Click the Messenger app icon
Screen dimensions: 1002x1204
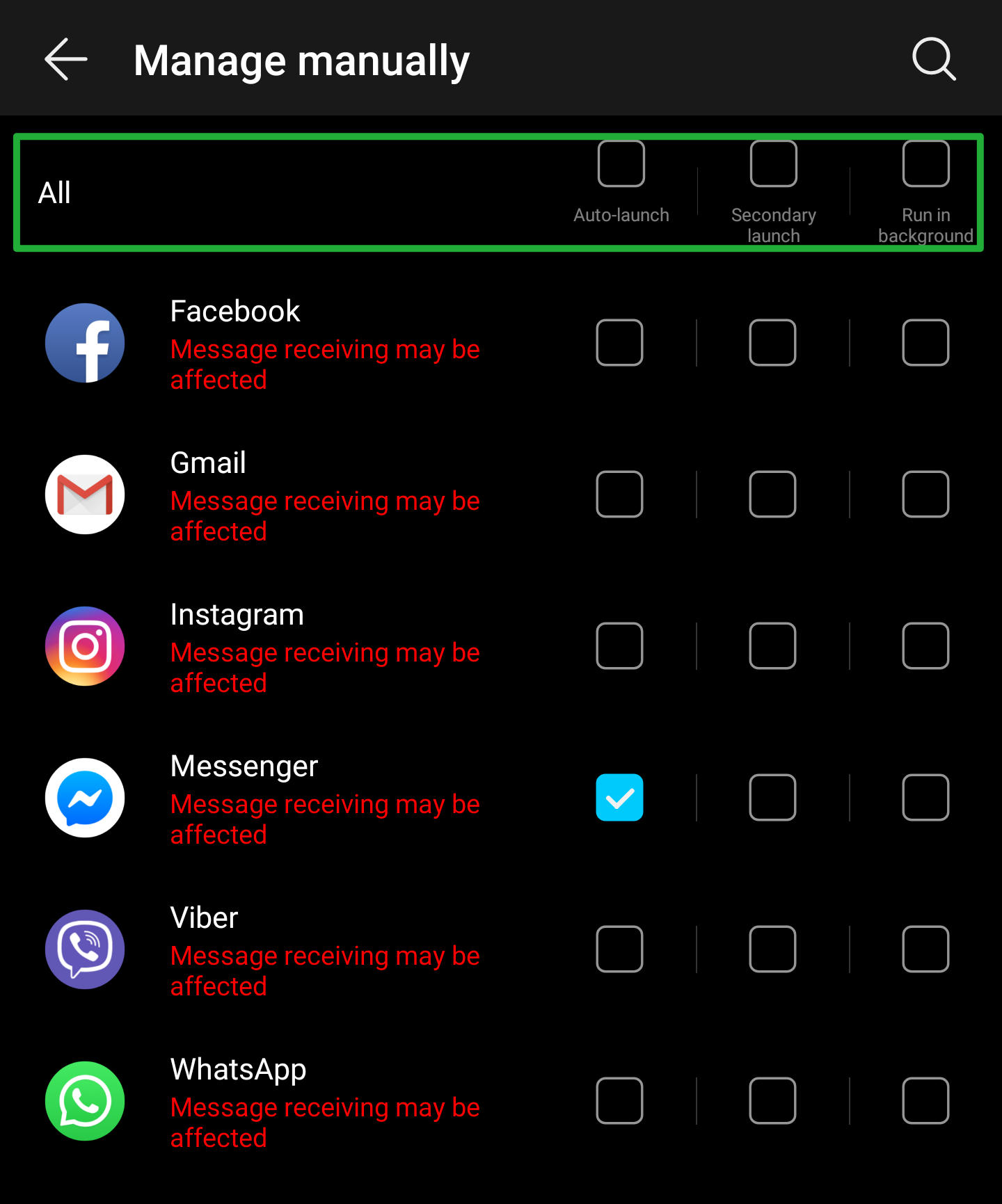point(84,798)
